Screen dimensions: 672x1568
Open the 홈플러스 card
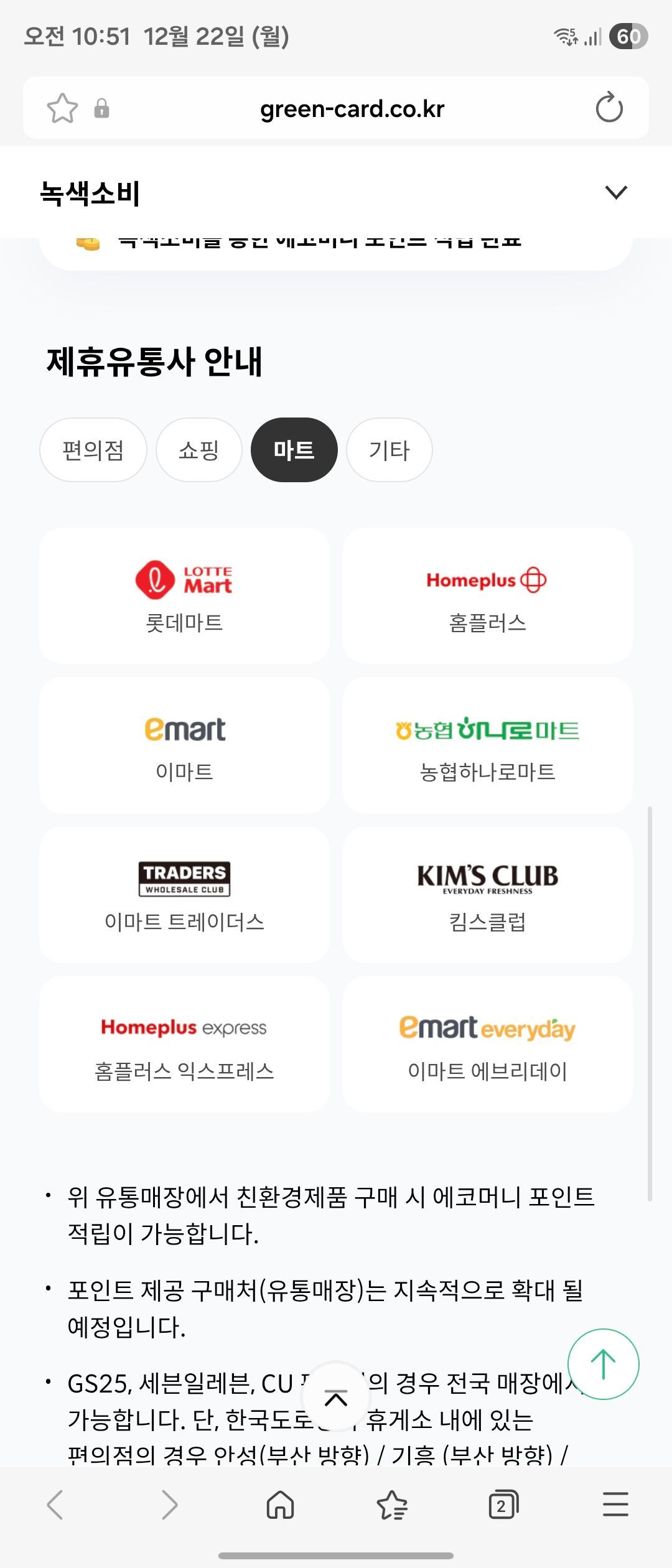click(487, 595)
